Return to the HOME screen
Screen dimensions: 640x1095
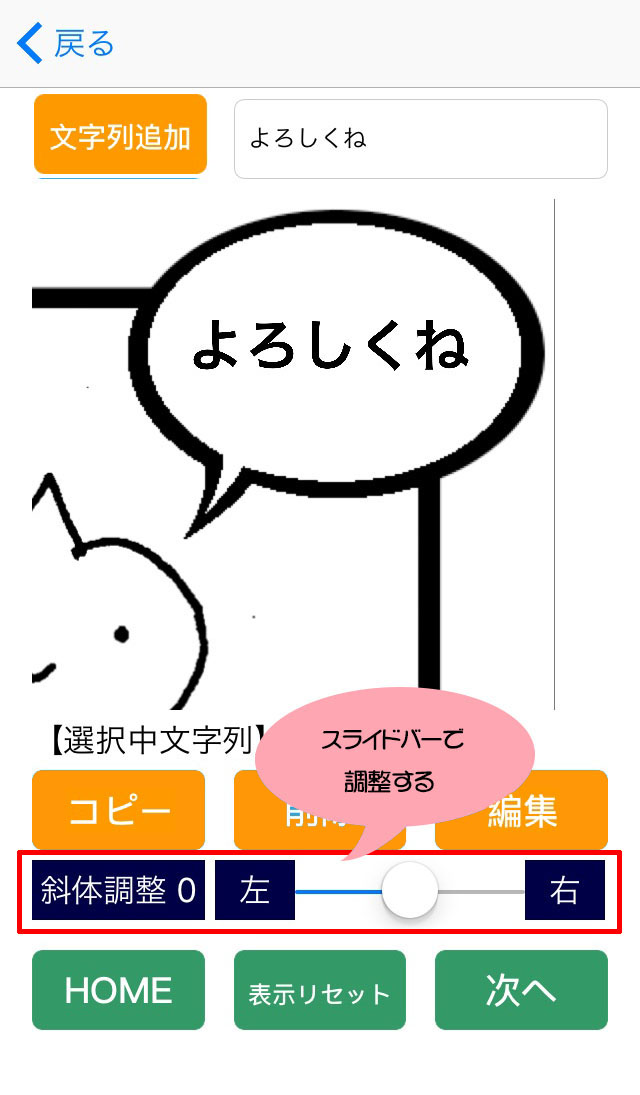(x=118, y=990)
